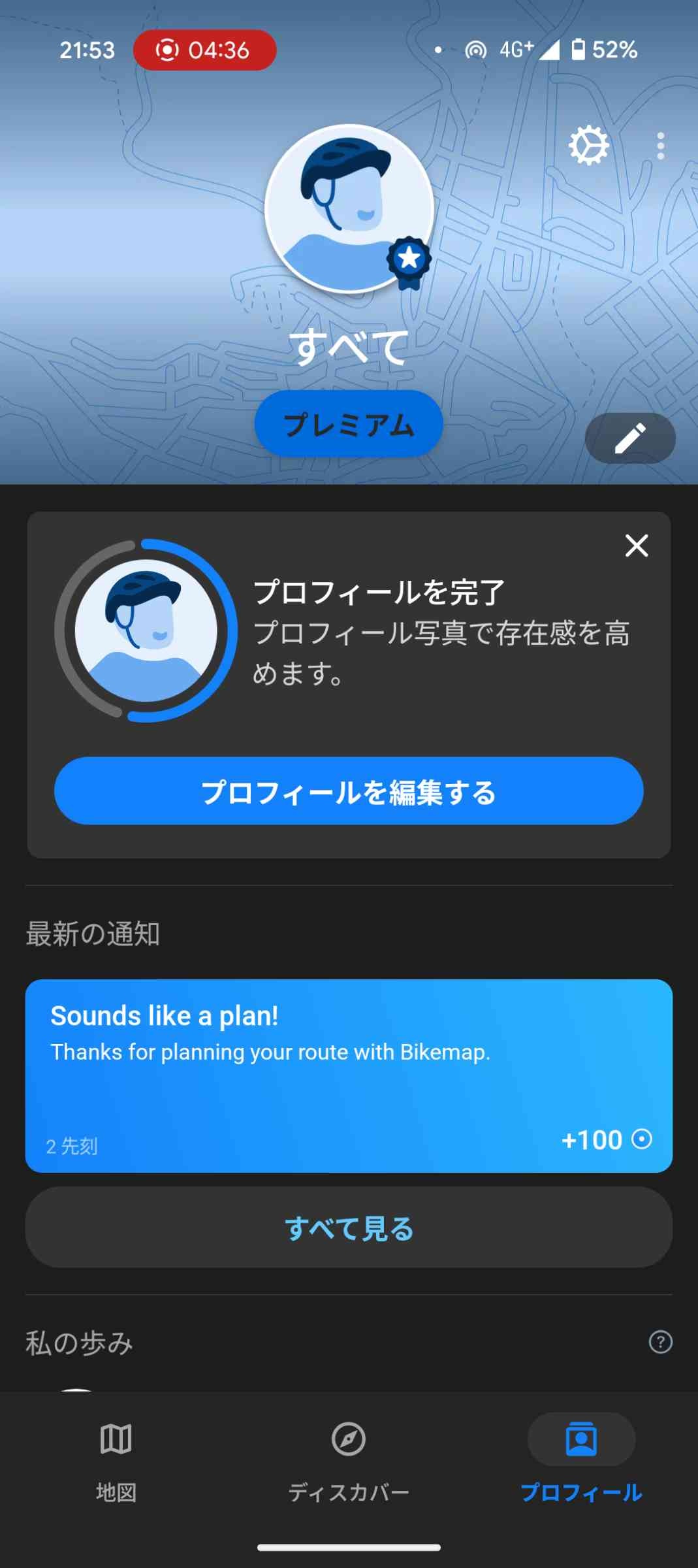Open the 'Sounds like a plan!' notification
Screen dimensions: 698x1568
pos(349,1075)
